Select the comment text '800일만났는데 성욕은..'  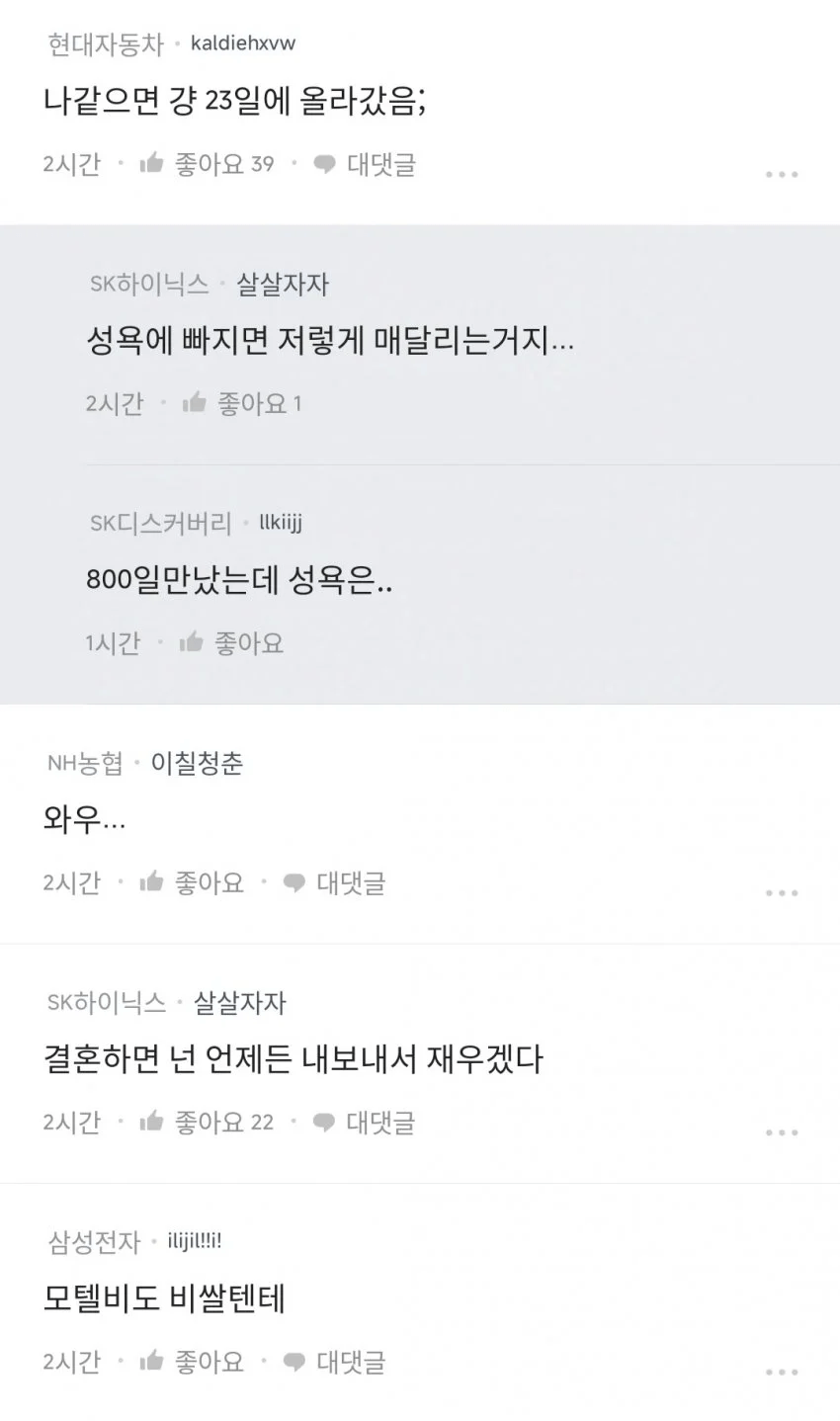239,581
